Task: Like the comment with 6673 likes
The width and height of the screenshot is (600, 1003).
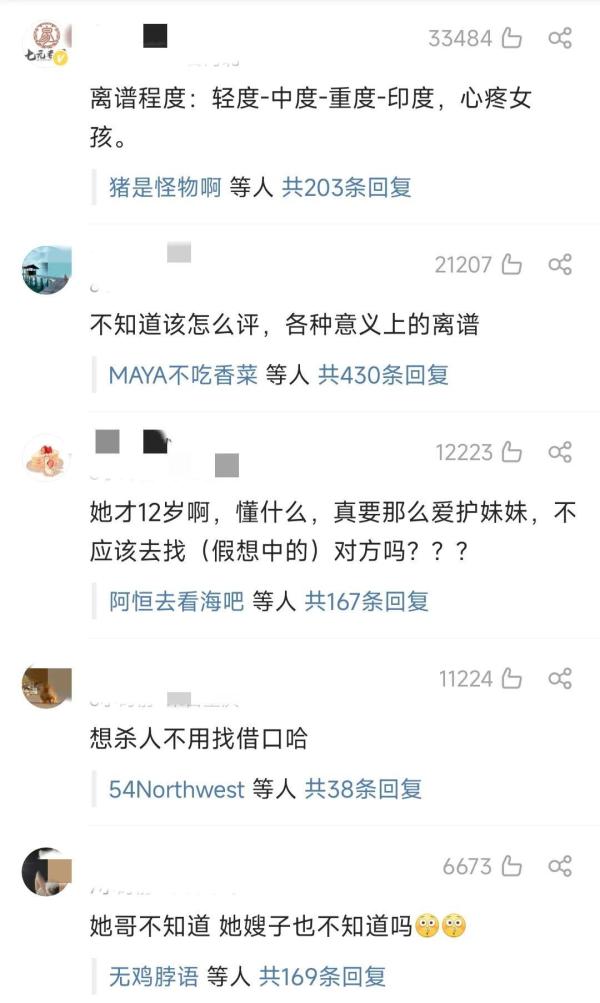Action: (511, 866)
